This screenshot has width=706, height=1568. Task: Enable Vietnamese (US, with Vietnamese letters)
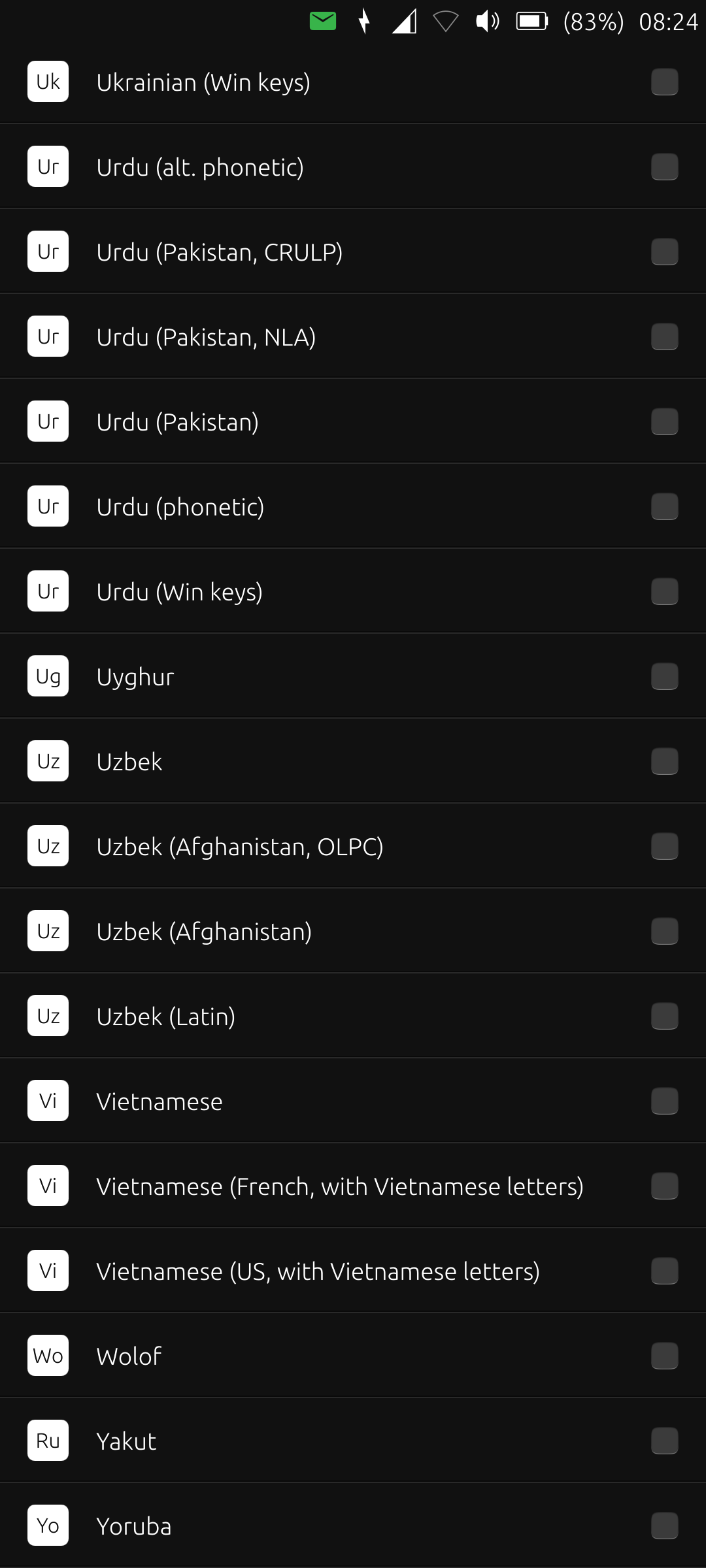point(664,1271)
